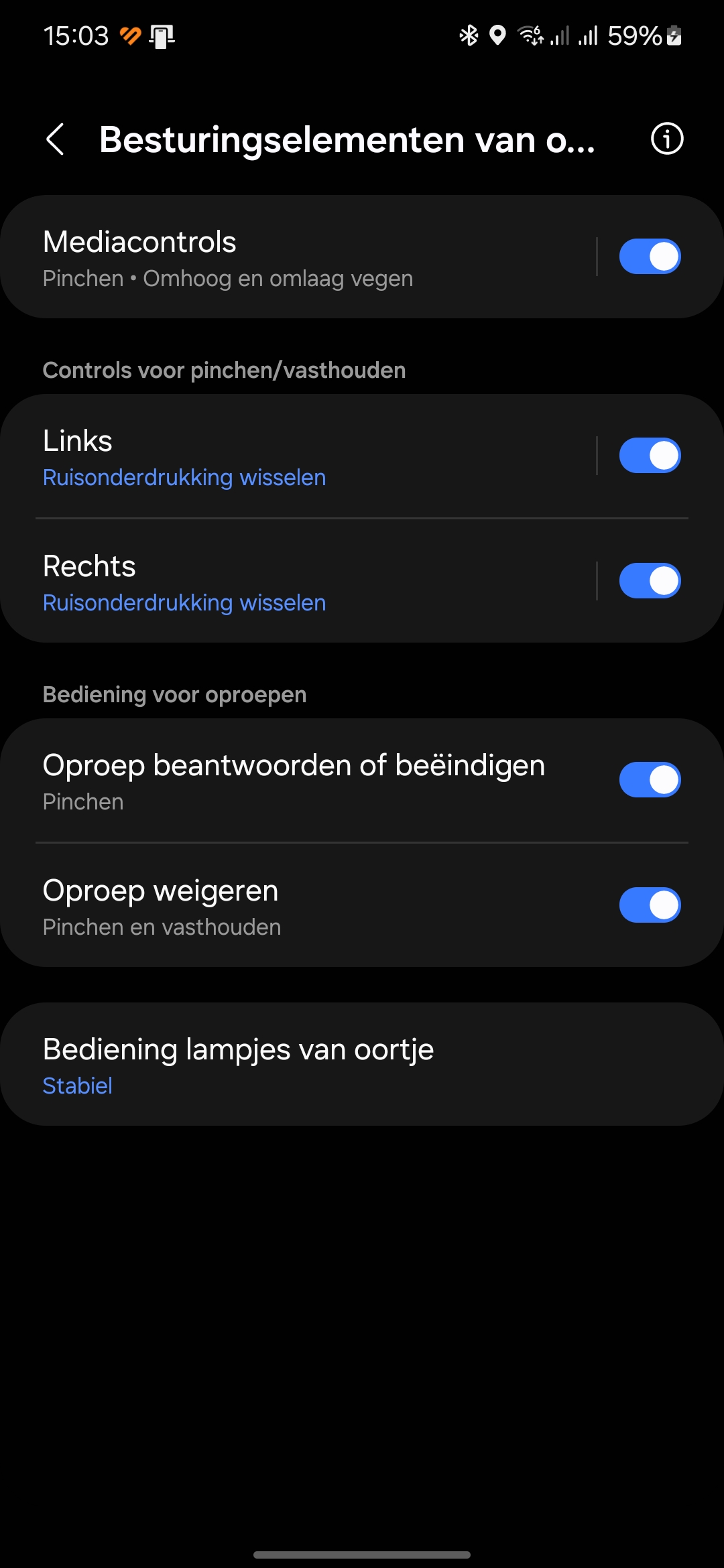Open the info icon in the header

(x=667, y=139)
